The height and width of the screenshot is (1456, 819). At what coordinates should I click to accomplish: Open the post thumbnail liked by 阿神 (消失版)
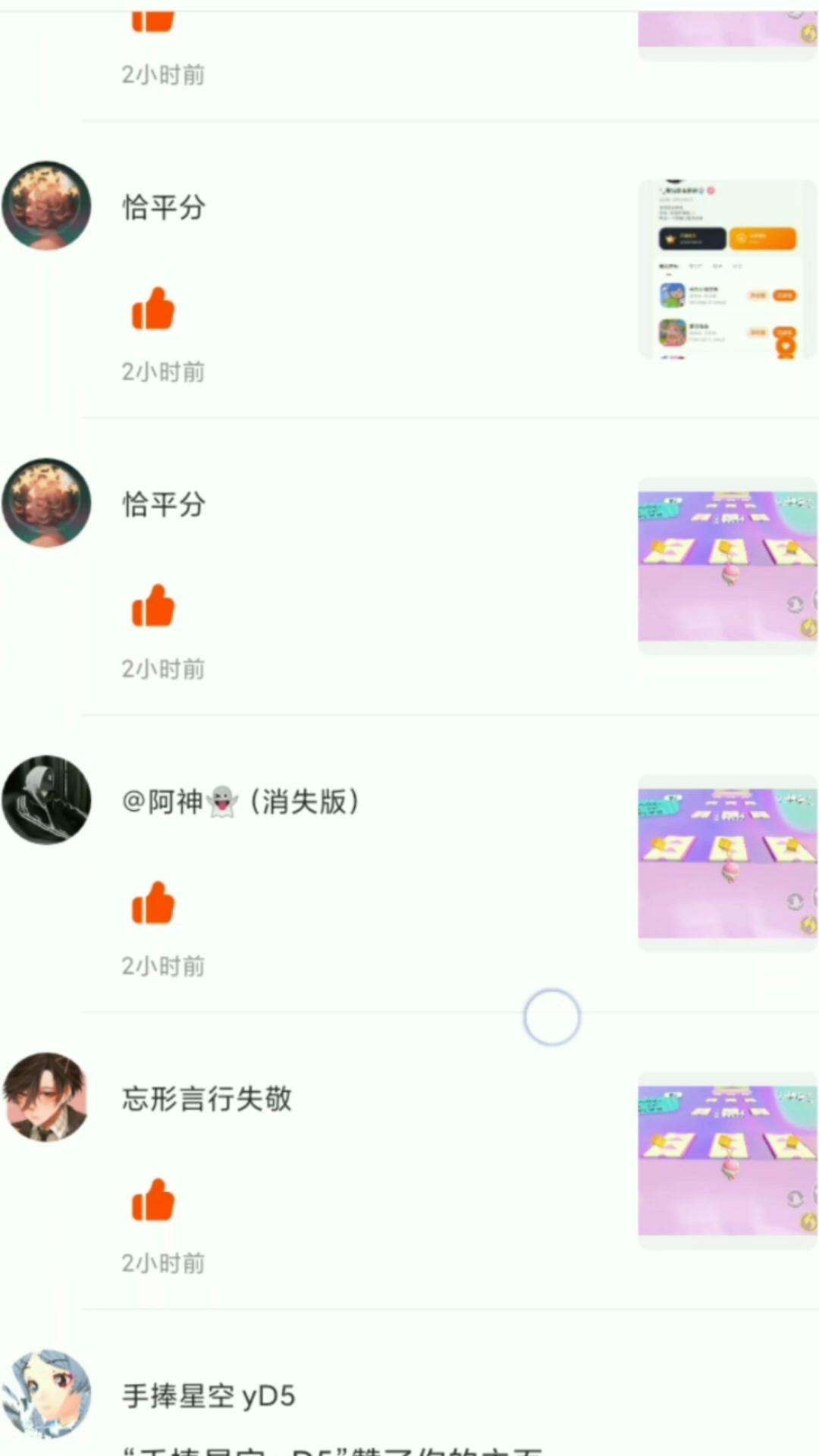pos(727,863)
